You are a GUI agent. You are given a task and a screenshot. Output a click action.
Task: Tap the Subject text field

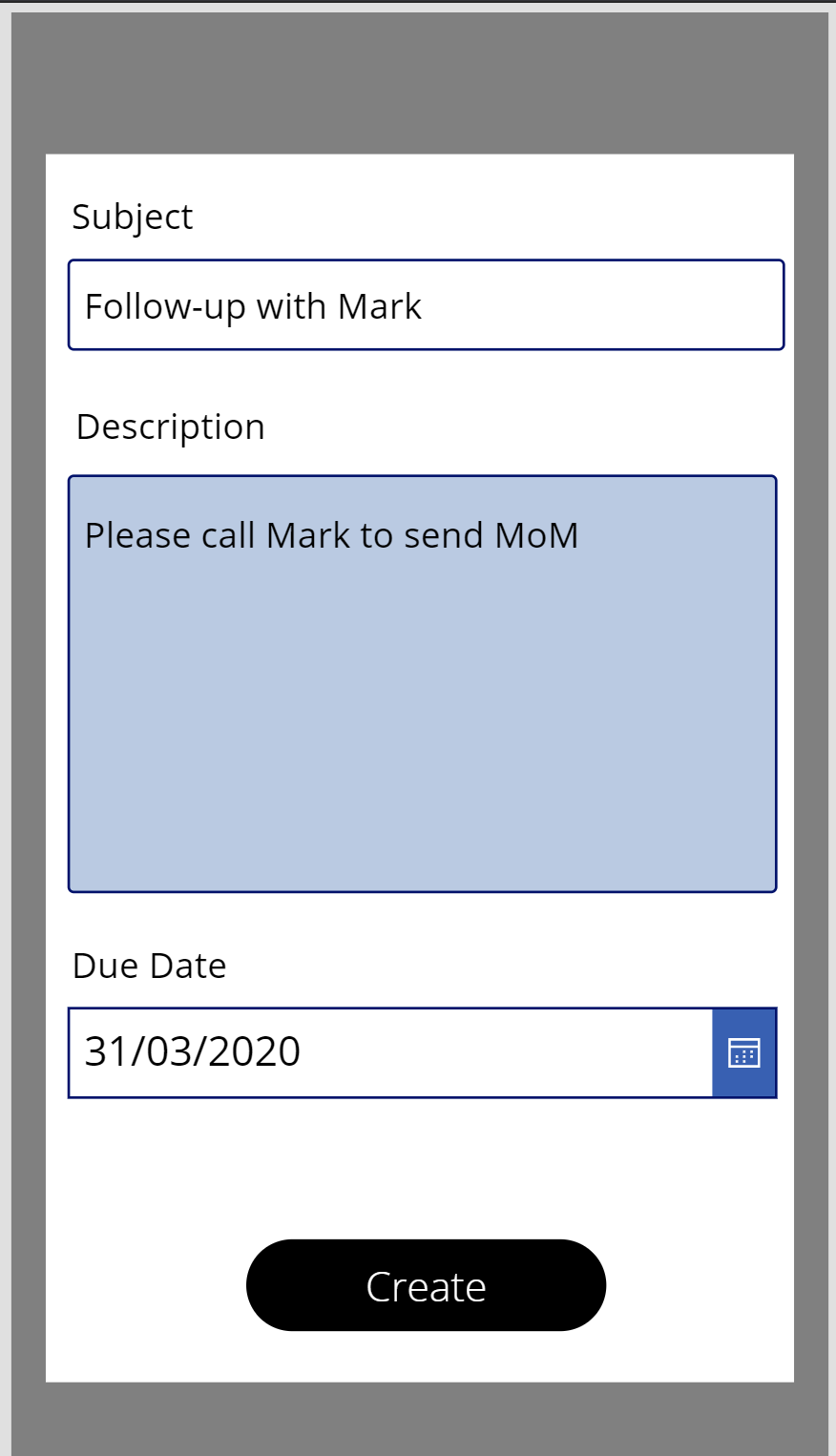pos(426,304)
